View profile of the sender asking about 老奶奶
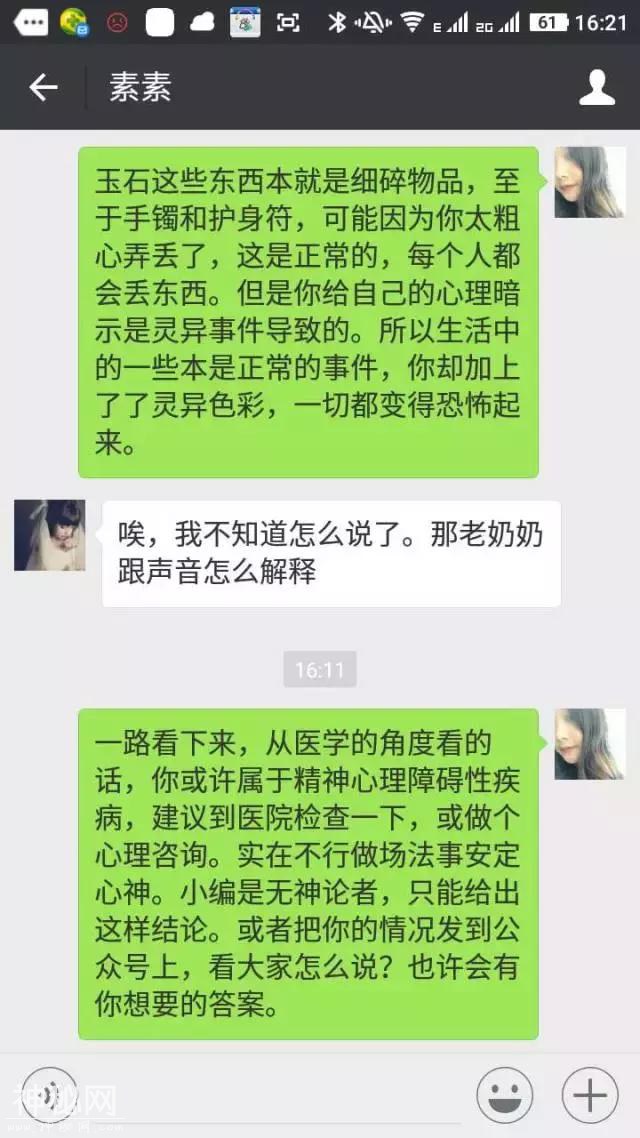Viewport: 640px width, 1138px height. coord(50,535)
